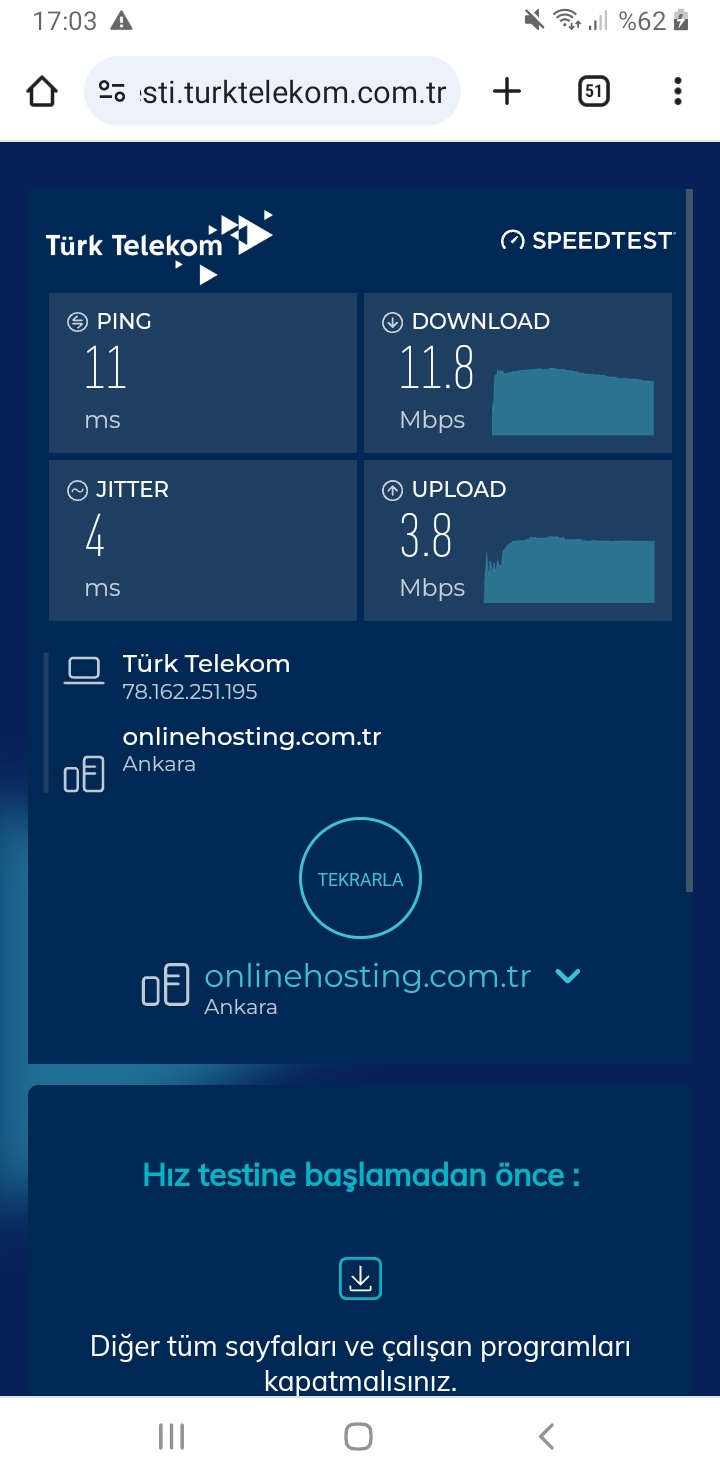
Task: Repeat the speed test with TEKRARLA
Action: pyautogui.click(x=360, y=880)
